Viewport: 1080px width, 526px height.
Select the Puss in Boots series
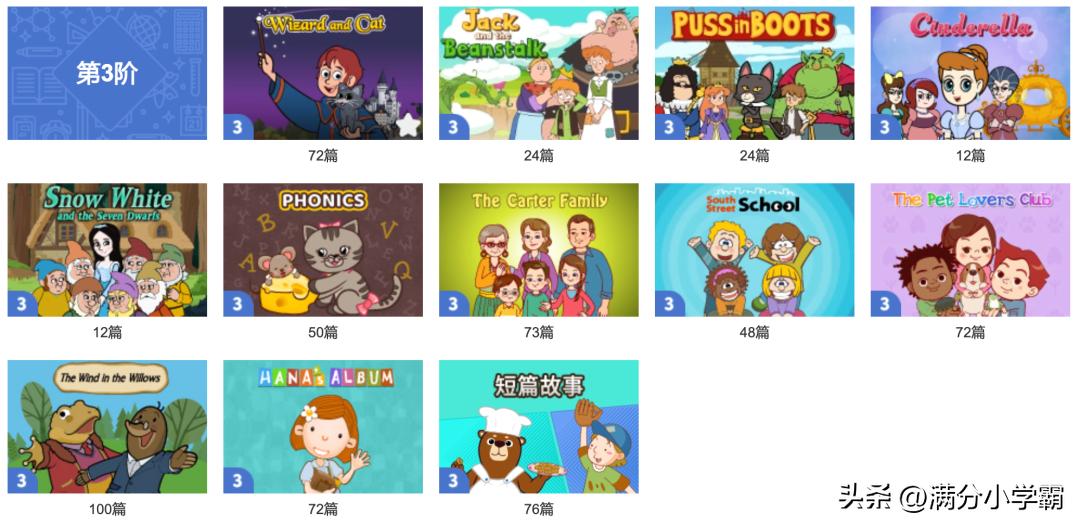tap(754, 73)
